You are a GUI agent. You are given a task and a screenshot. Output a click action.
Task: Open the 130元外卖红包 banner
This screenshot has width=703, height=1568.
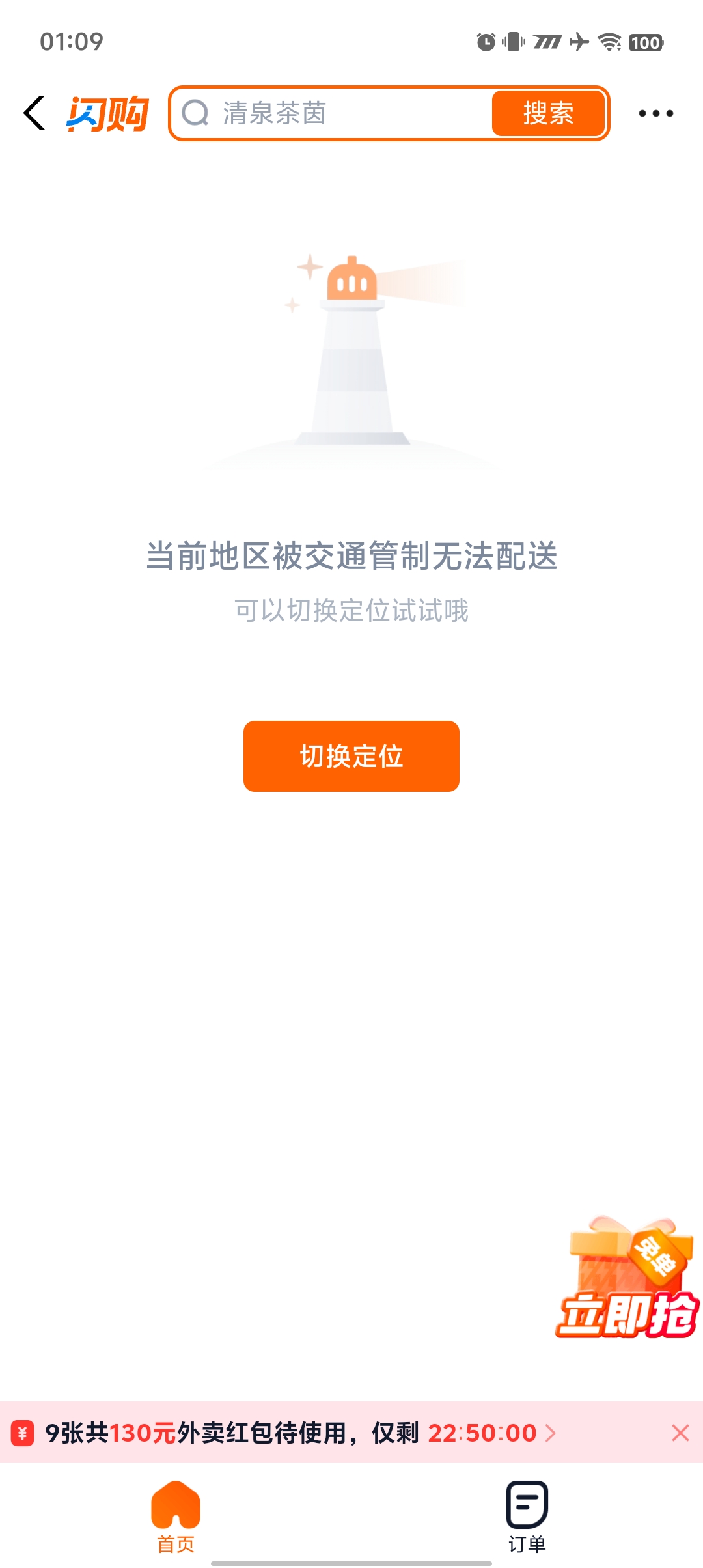(286, 1433)
